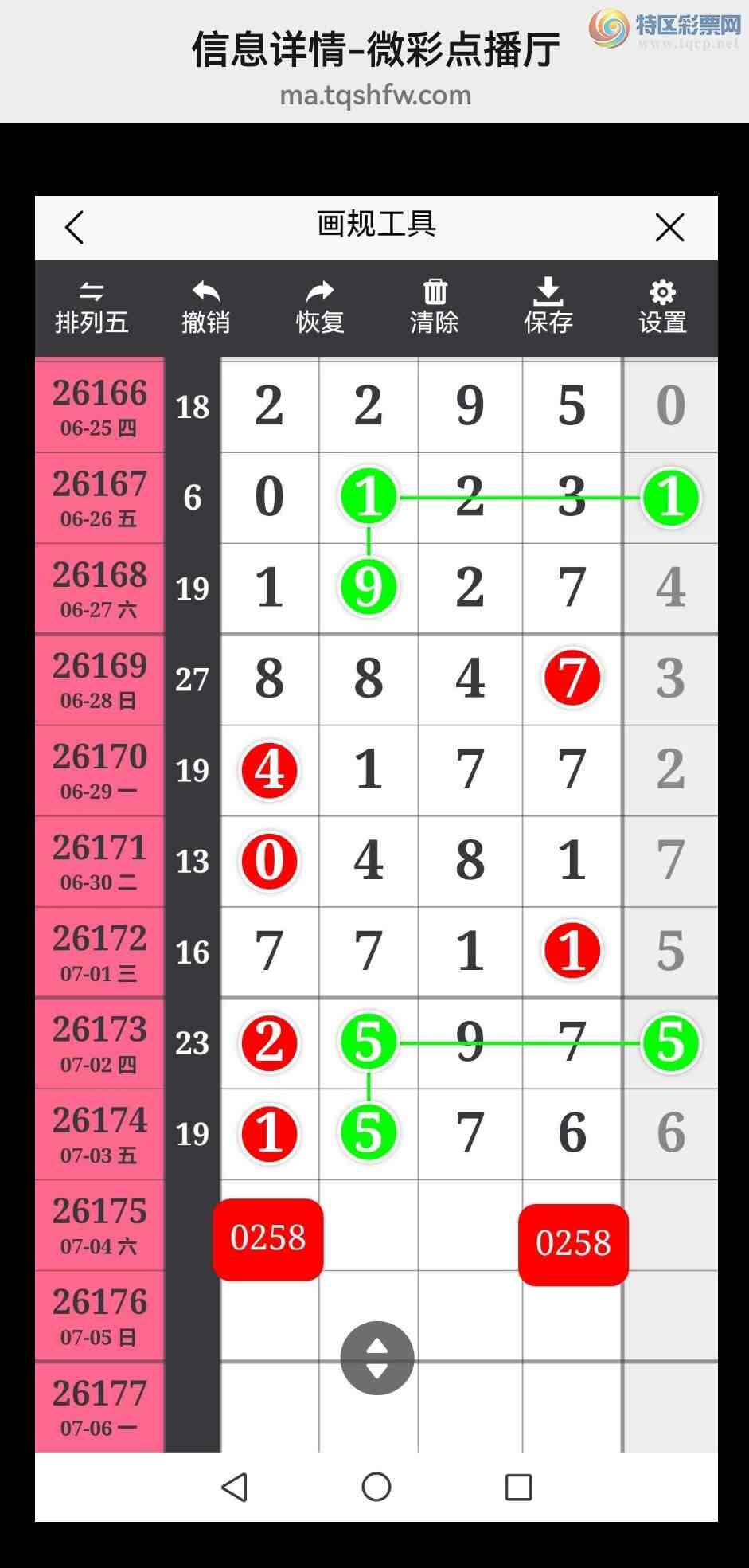
Task: Clear all markings with 清除
Action: [x=435, y=308]
